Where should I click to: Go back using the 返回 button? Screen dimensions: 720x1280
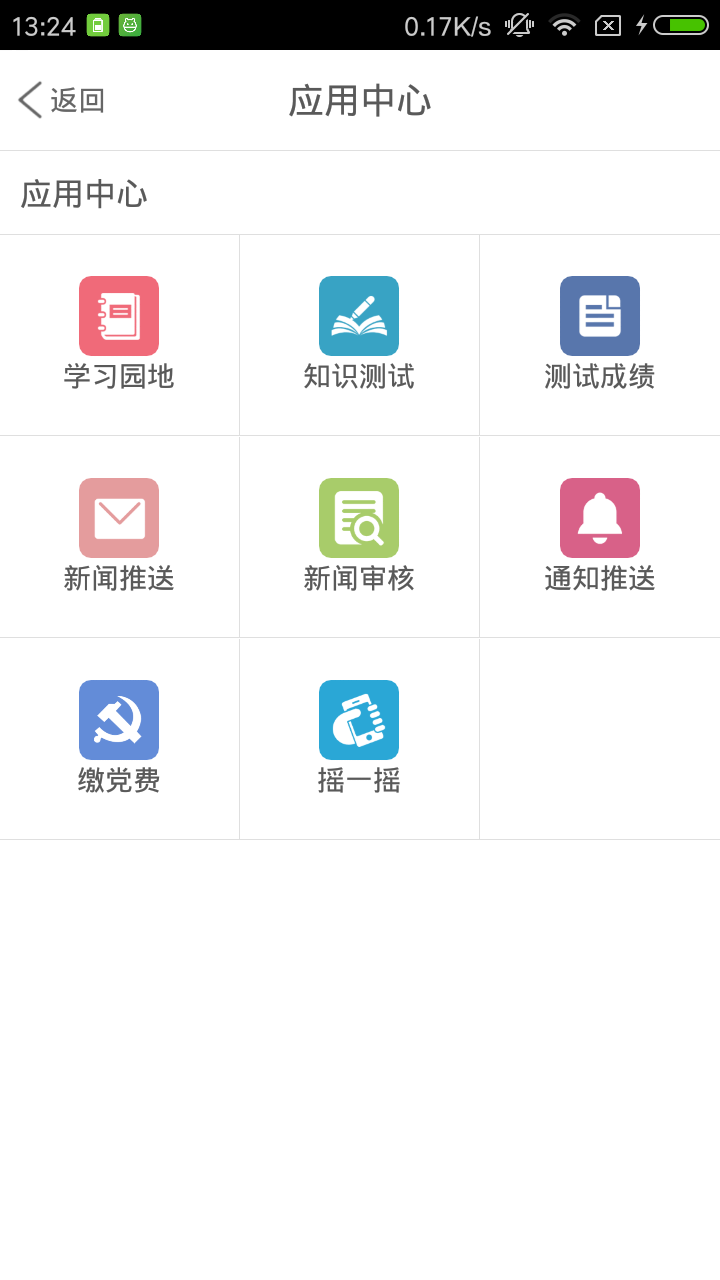point(62,100)
